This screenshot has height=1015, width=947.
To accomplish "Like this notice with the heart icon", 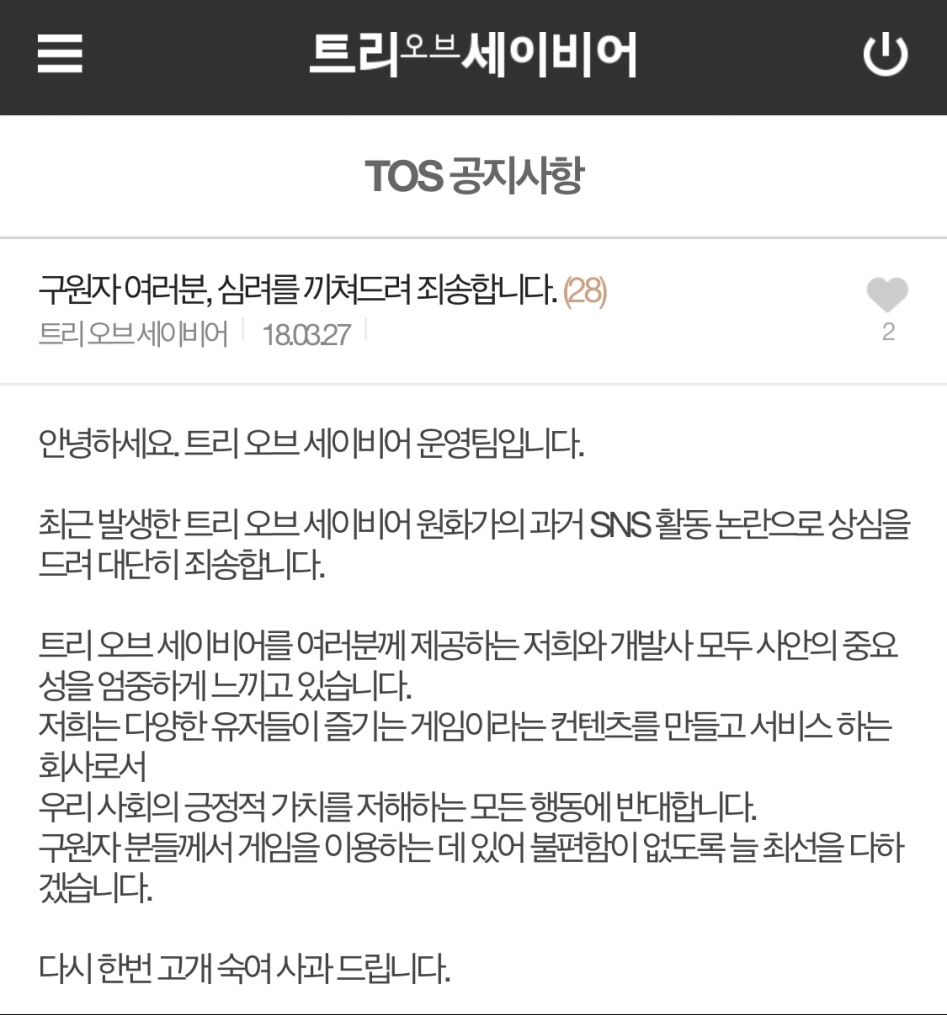I will pyautogui.click(x=887, y=296).
